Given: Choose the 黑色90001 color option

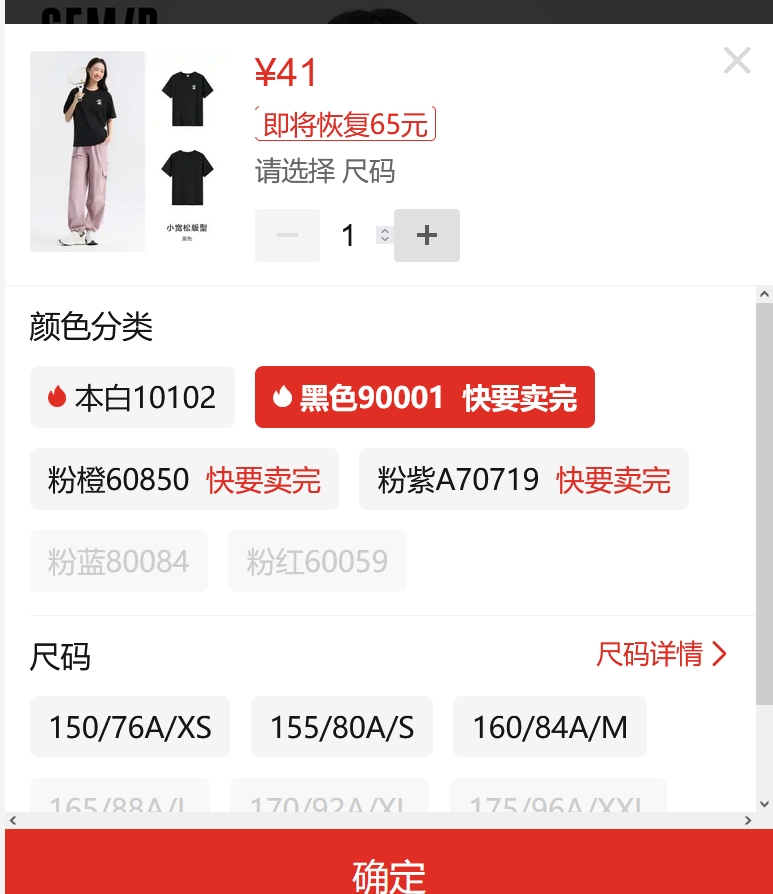Looking at the screenshot, I should (424, 398).
